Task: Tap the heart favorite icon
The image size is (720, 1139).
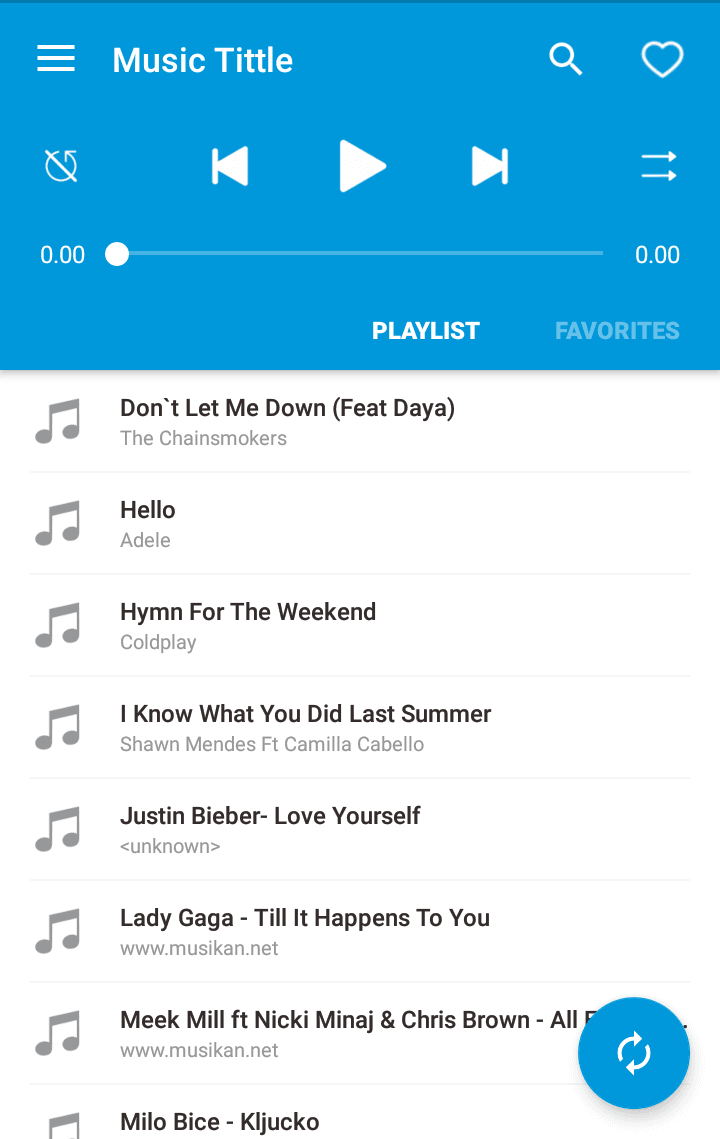Action: coord(662,60)
